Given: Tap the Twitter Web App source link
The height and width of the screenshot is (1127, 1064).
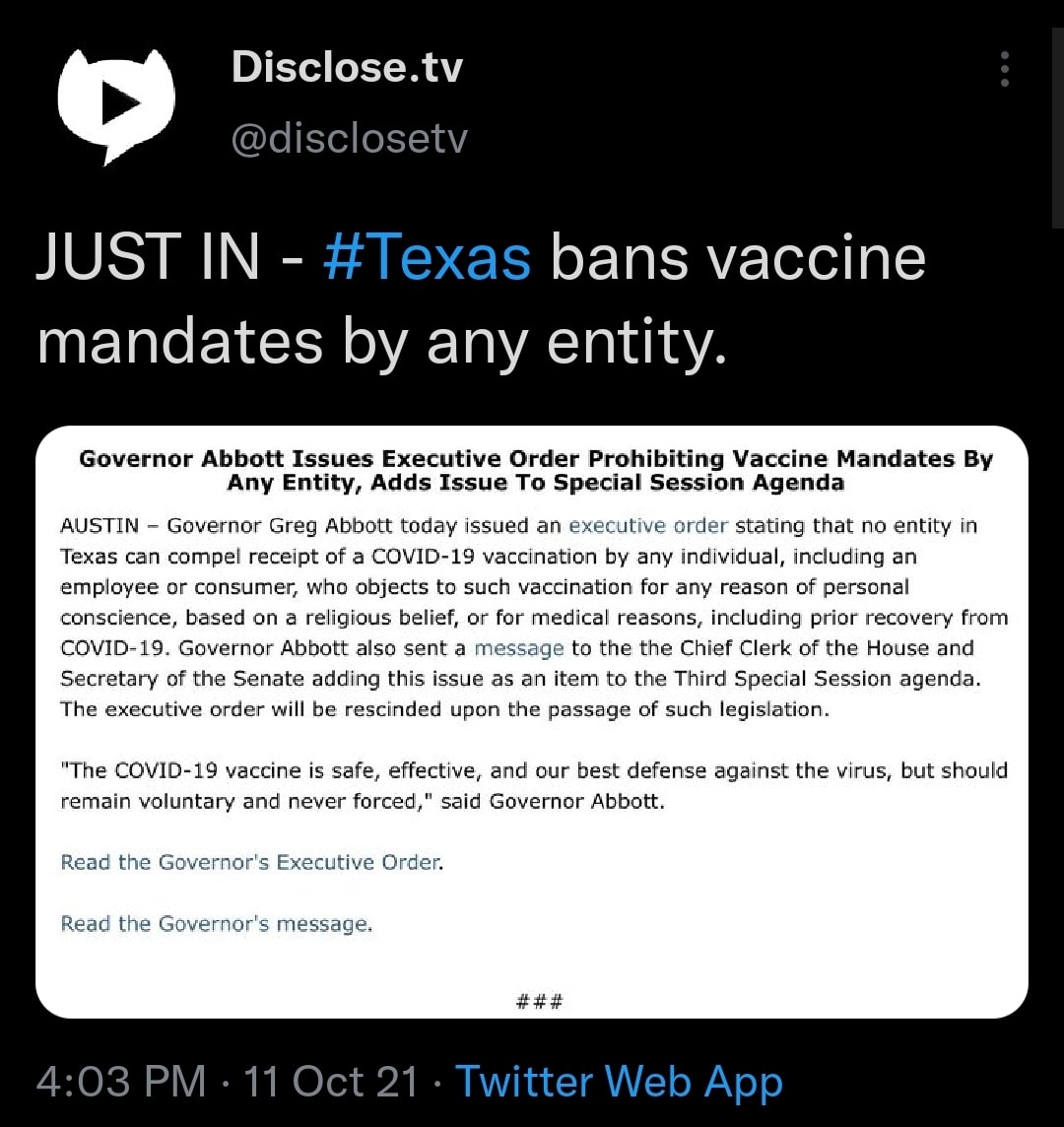Looking at the screenshot, I should tap(618, 1082).
